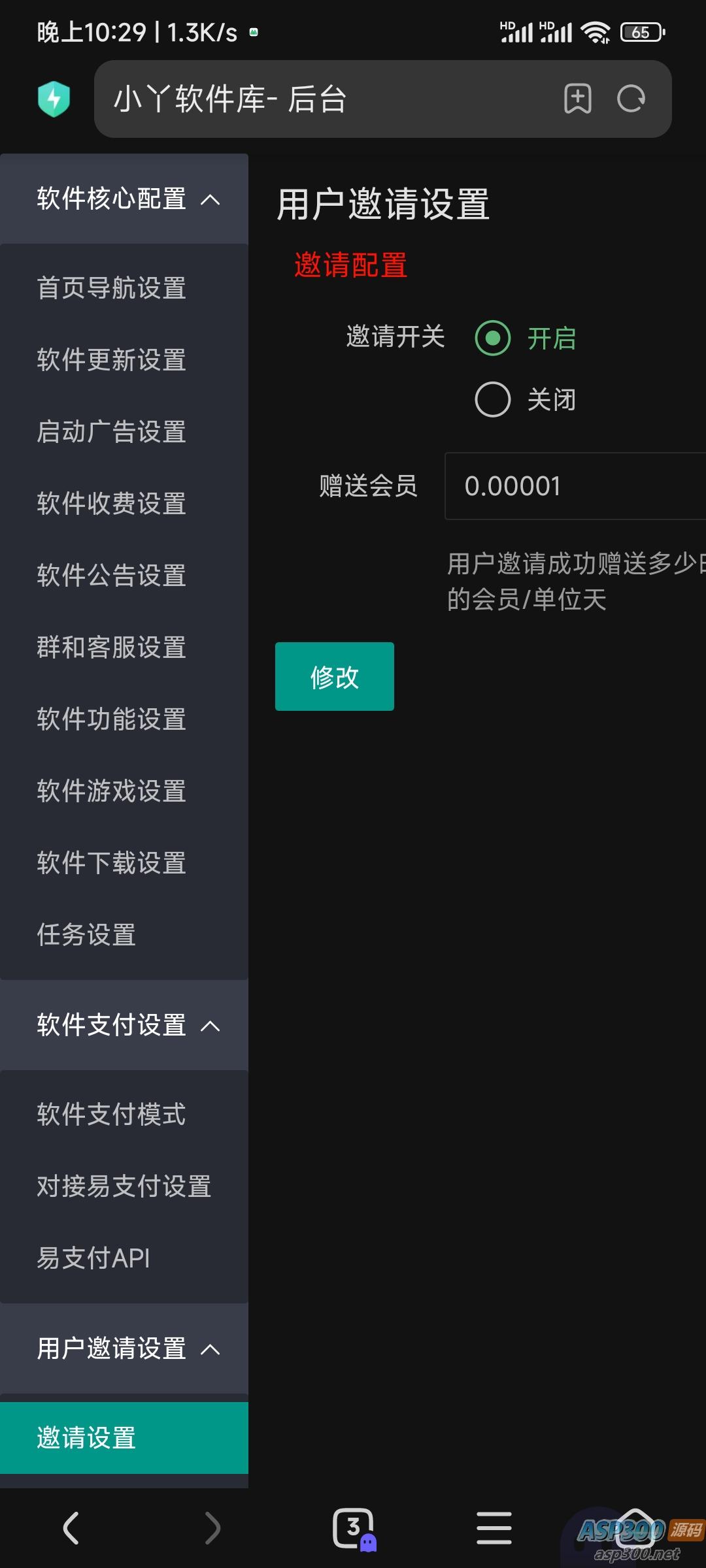The width and height of the screenshot is (706, 1568).
Task: Go to 启动广告设置
Action: pos(111,432)
